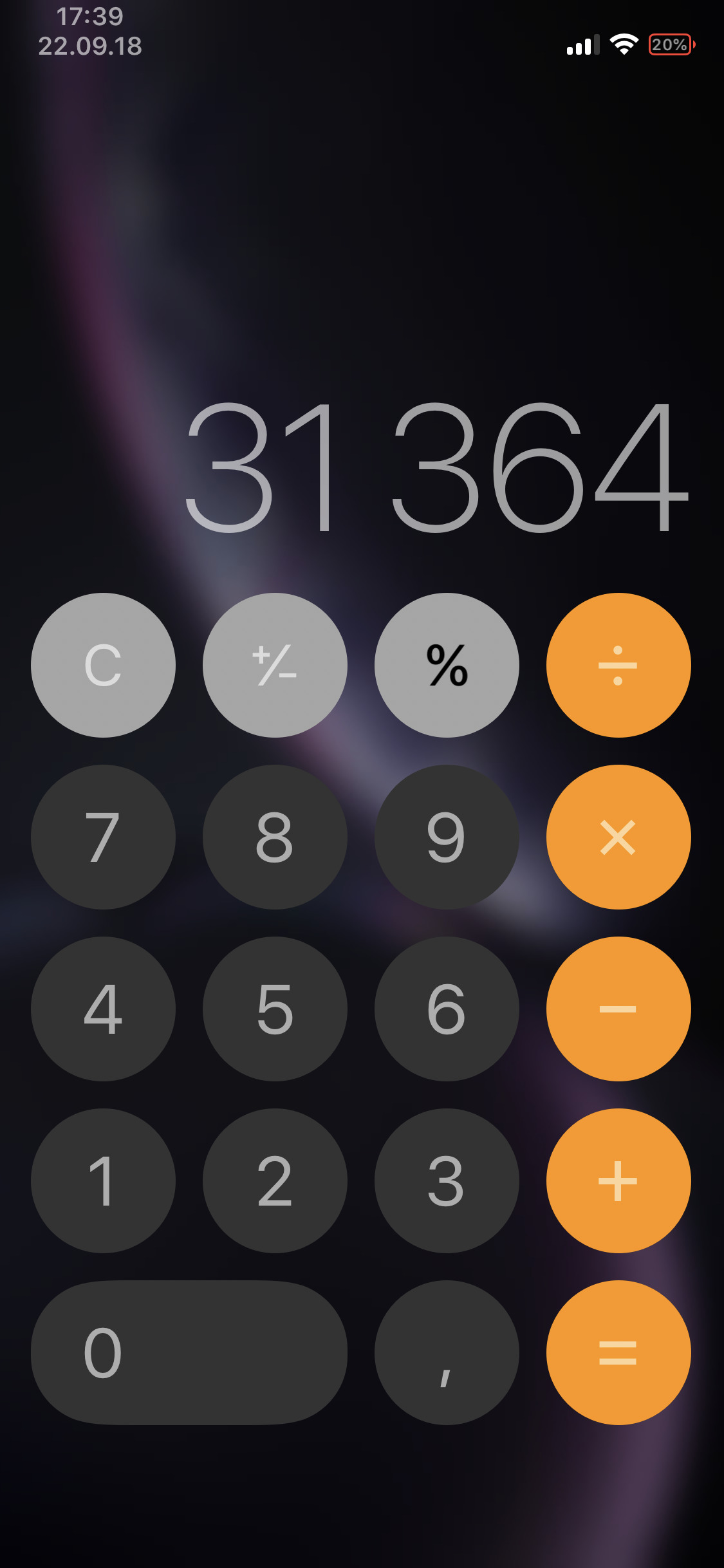Apply the percent function

447,665
